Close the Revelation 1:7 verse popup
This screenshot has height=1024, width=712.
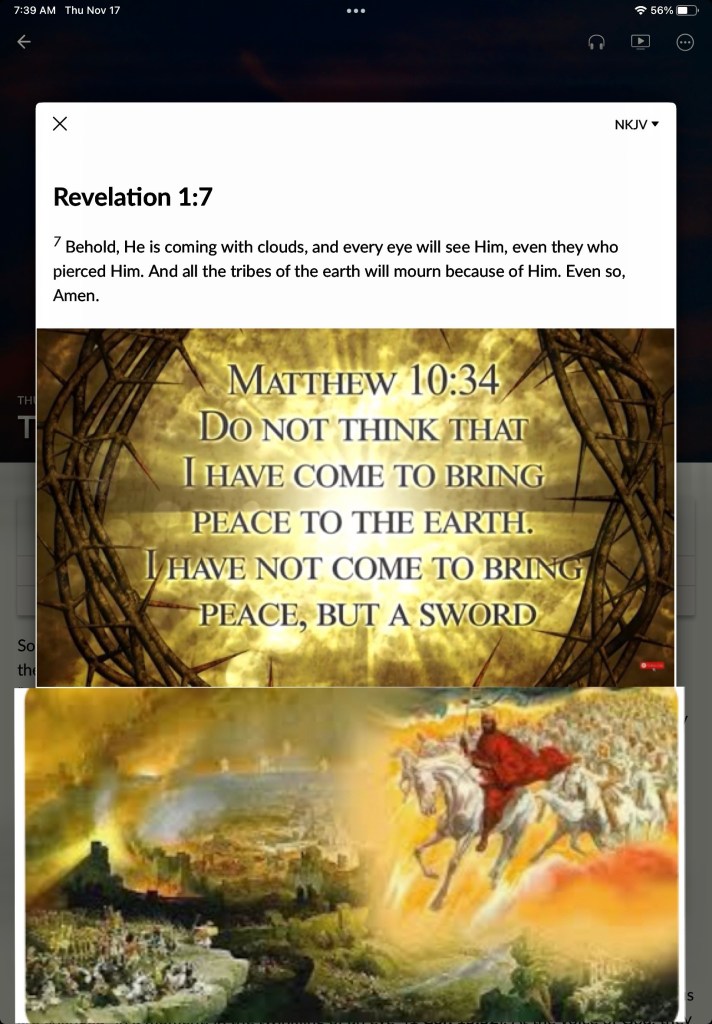60,123
